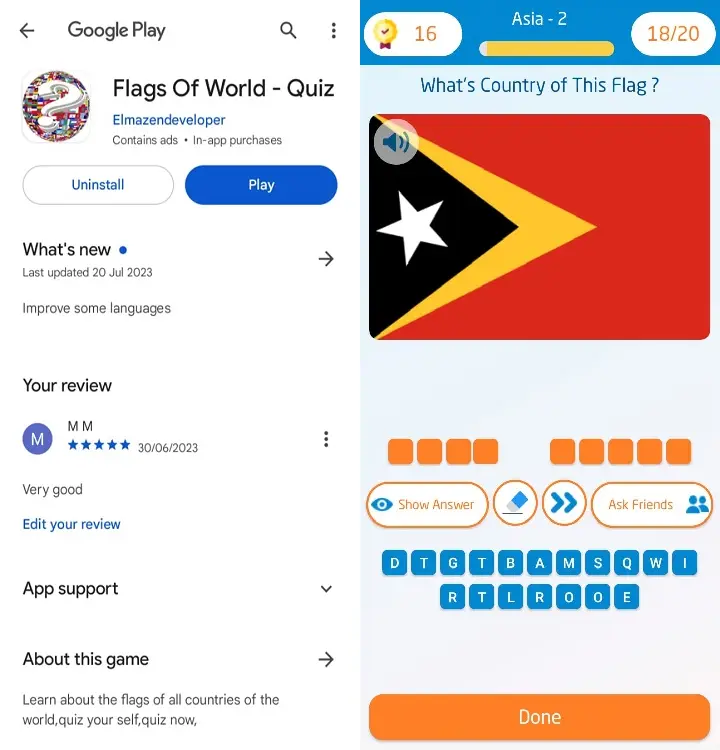Uninstall Flags Of World - Quiz
Image resolution: width=720 pixels, height=750 pixels.
coord(98,185)
